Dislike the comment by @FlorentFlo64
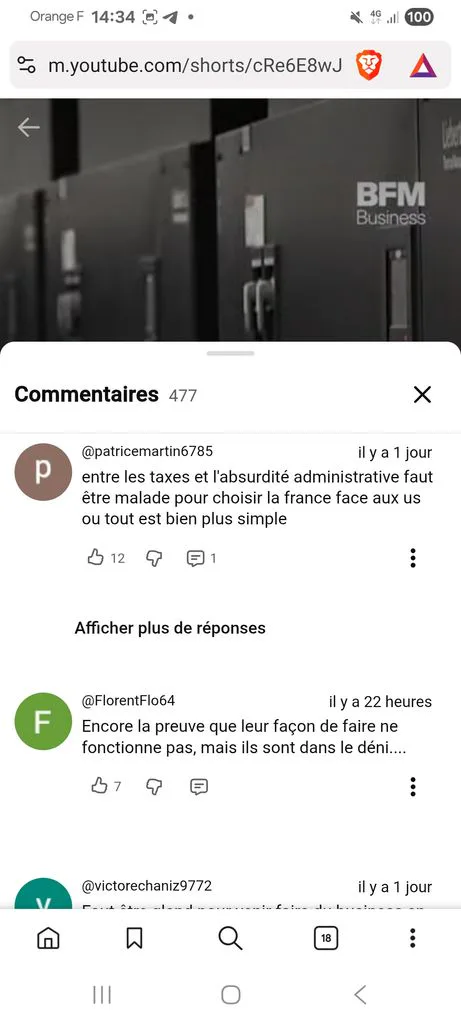This screenshot has height=1024, width=461. coord(153,787)
